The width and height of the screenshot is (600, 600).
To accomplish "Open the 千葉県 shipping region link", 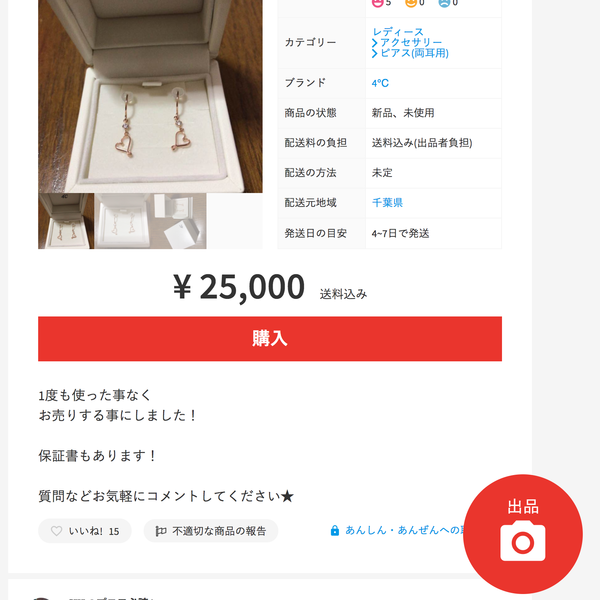I will pyautogui.click(x=387, y=203).
